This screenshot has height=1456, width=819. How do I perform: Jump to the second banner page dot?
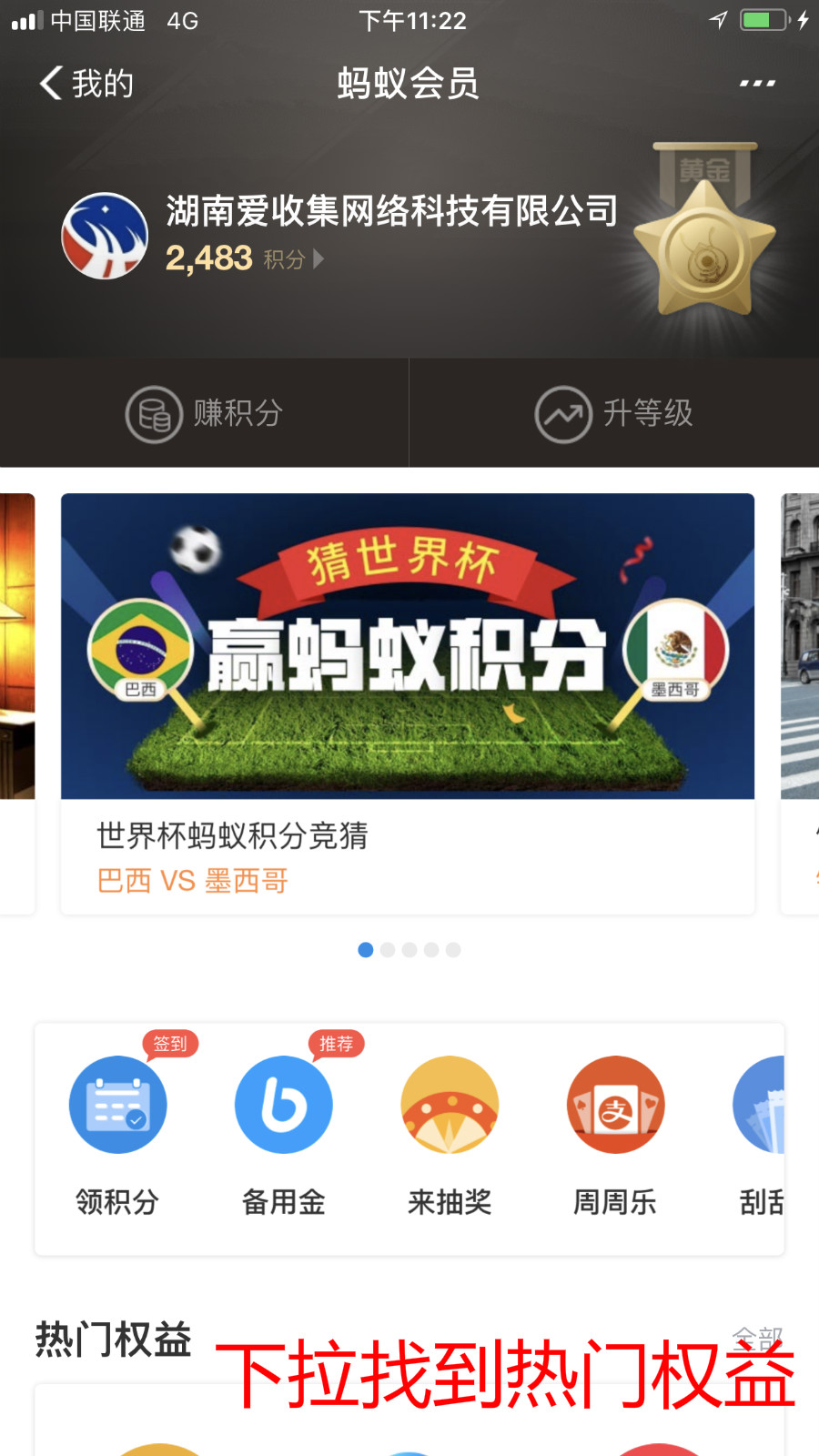[388, 950]
